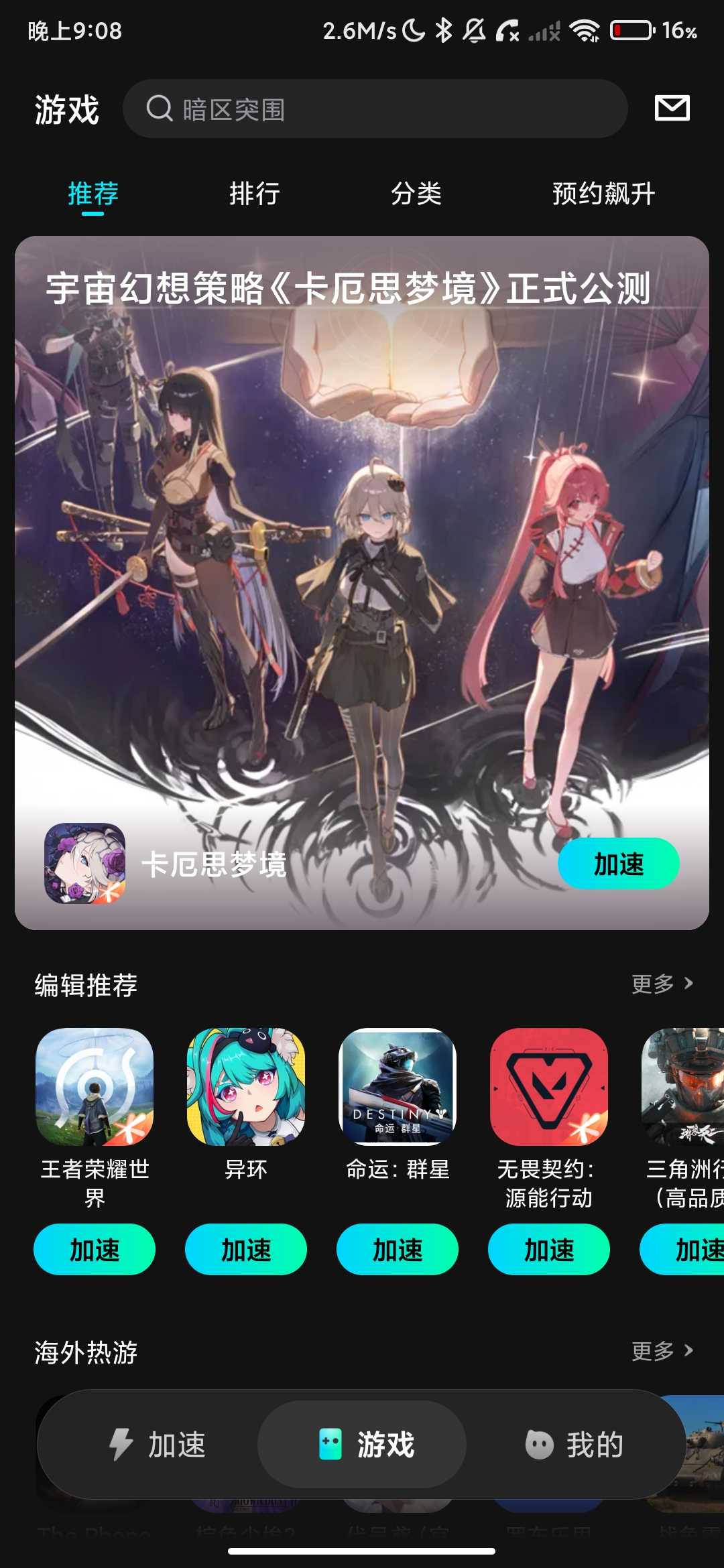This screenshot has width=724, height=1568.
Task: Tap 加速 under 命运：群星
Action: coord(398,1249)
